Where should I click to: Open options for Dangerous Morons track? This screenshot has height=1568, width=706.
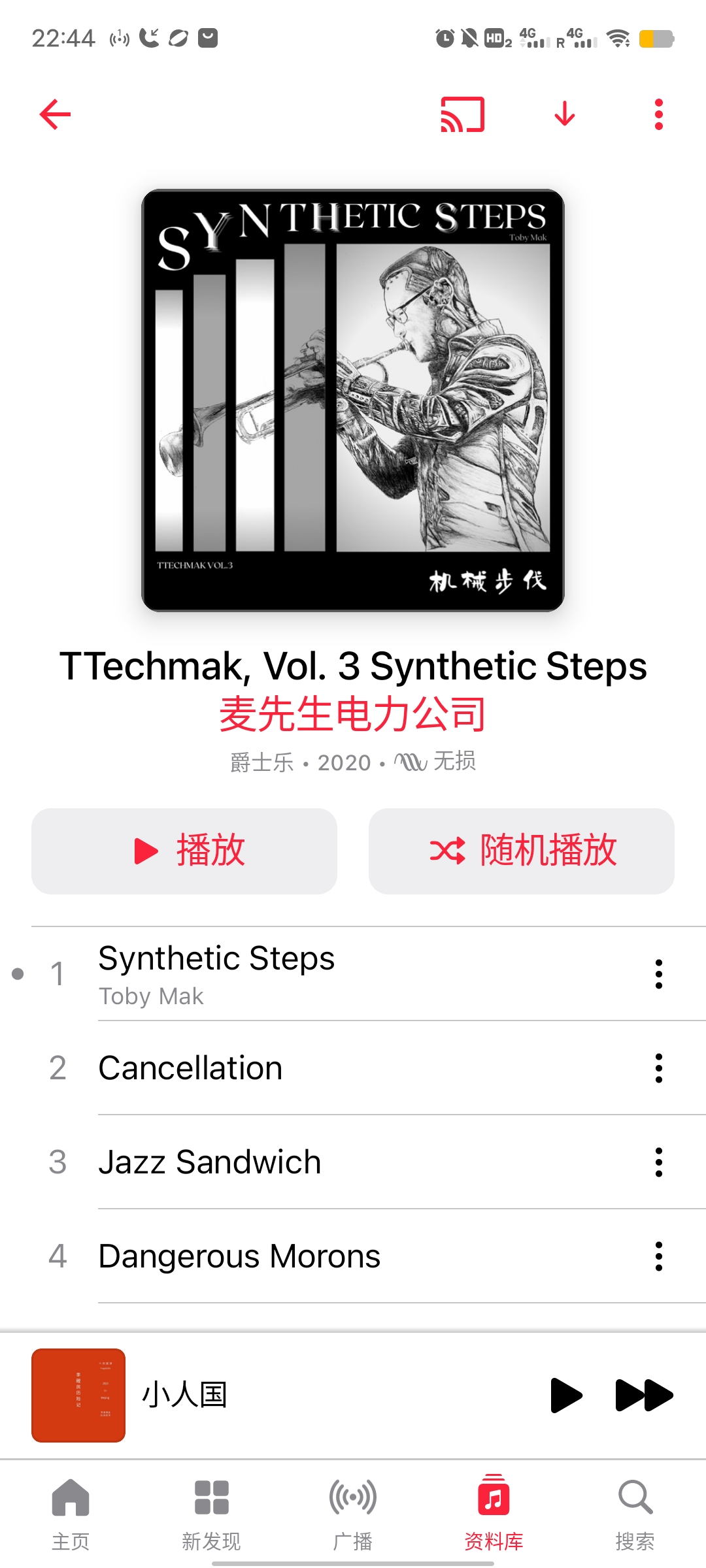pyautogui.click(x=658, y=1256)
